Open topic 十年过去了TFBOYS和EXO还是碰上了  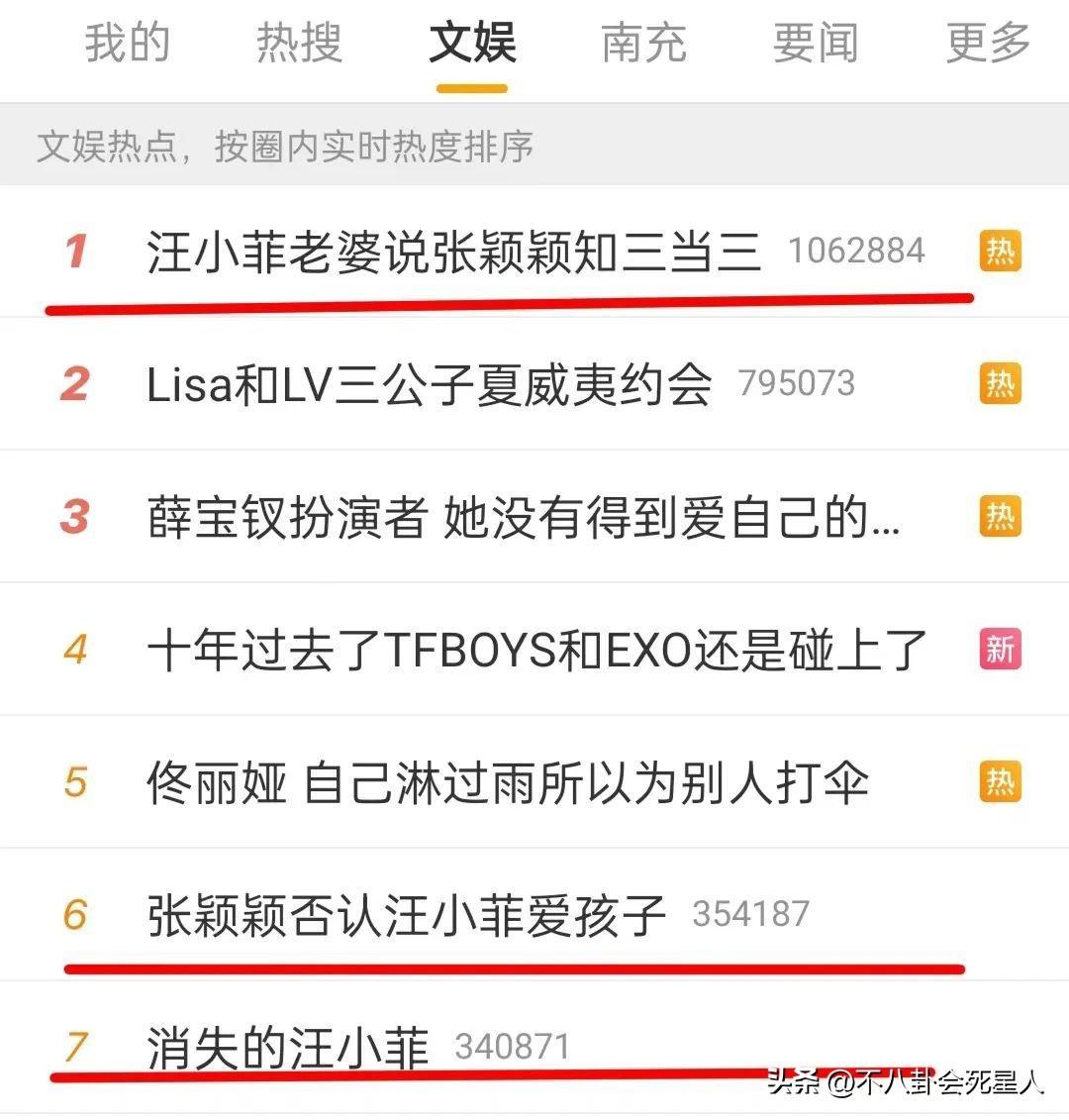click(x=536, y=650)
